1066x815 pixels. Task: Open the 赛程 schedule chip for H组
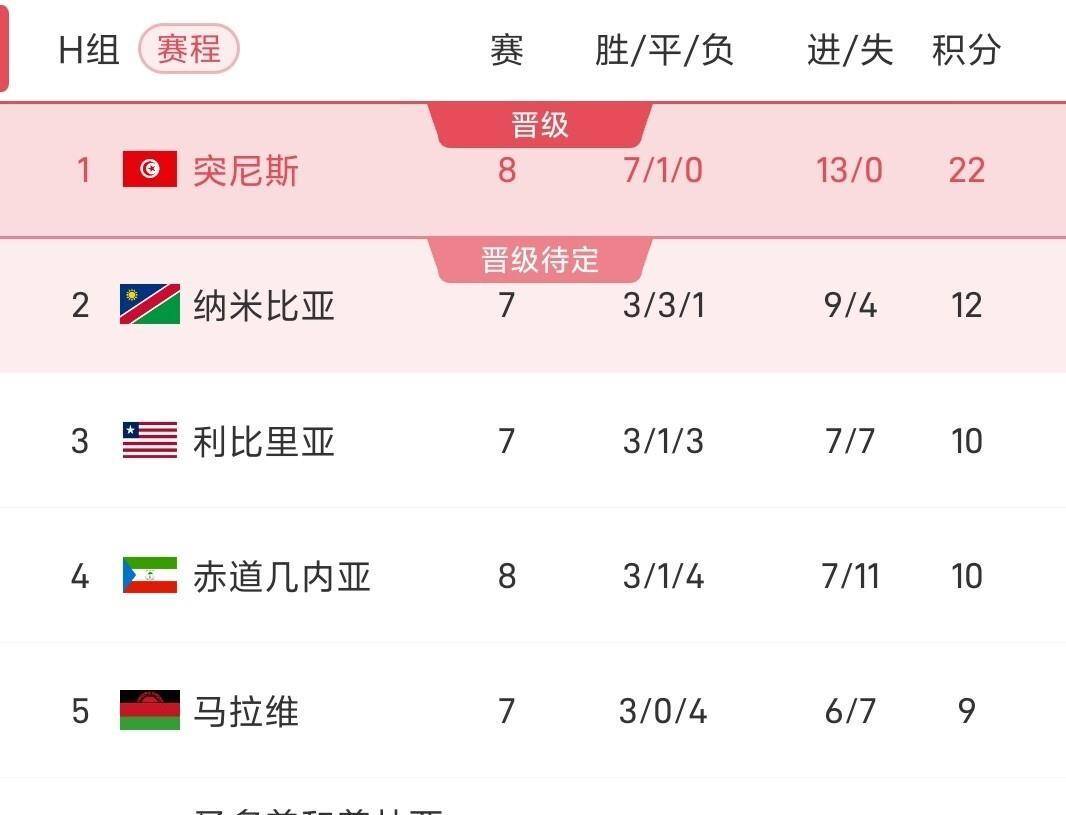pyautogui.click(x=188, y=49)
